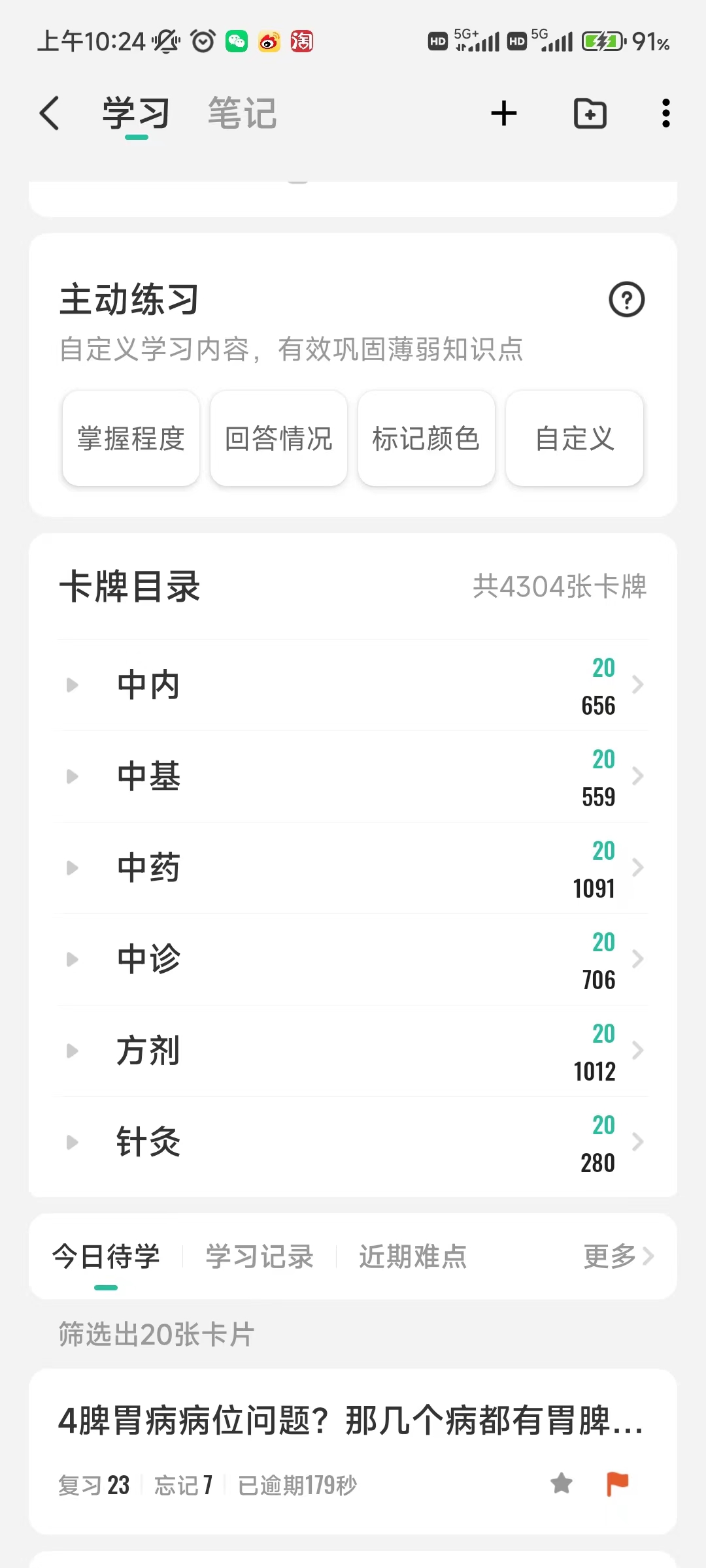Switch to the 学习记录 tab

coord(260,1256)
